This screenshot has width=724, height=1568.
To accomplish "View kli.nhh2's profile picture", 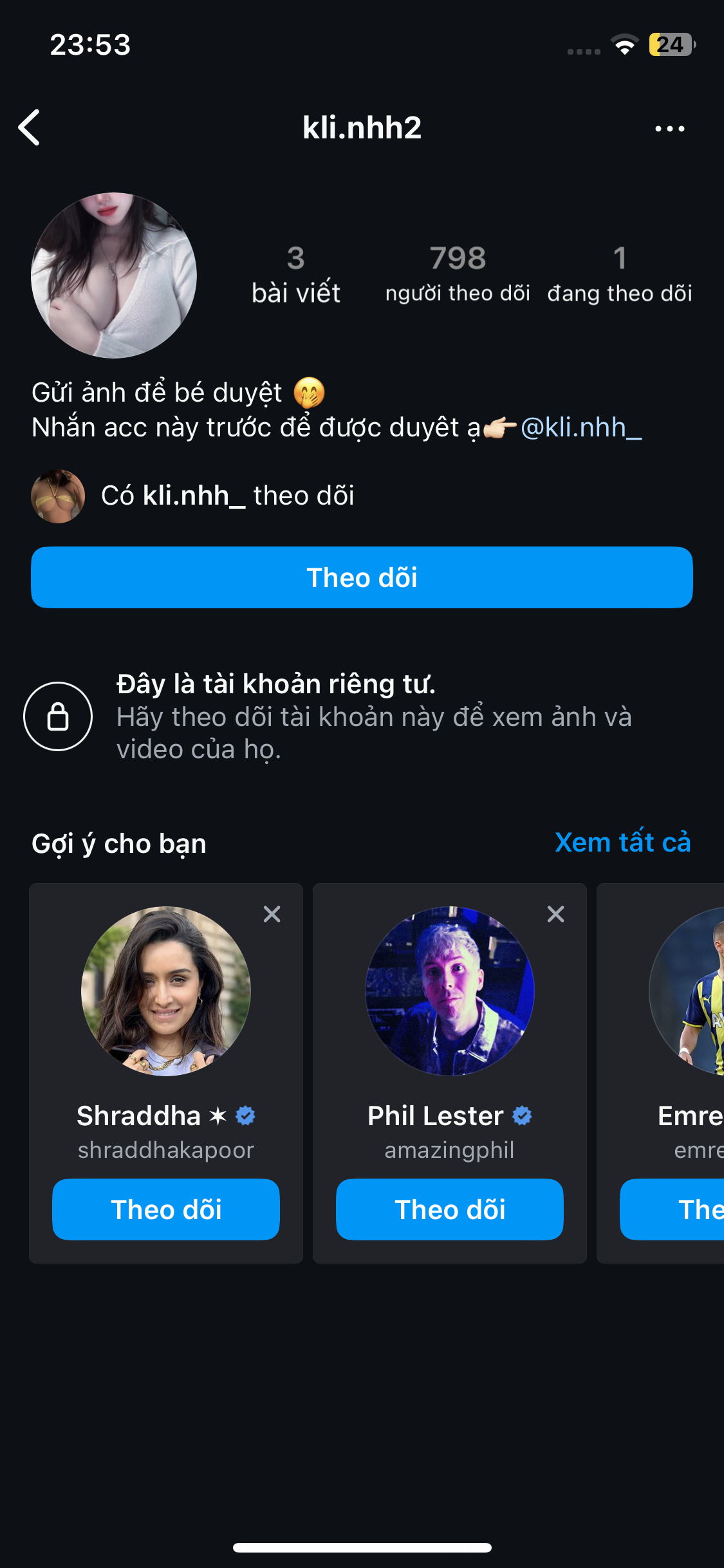I will (x=114, y=275).
